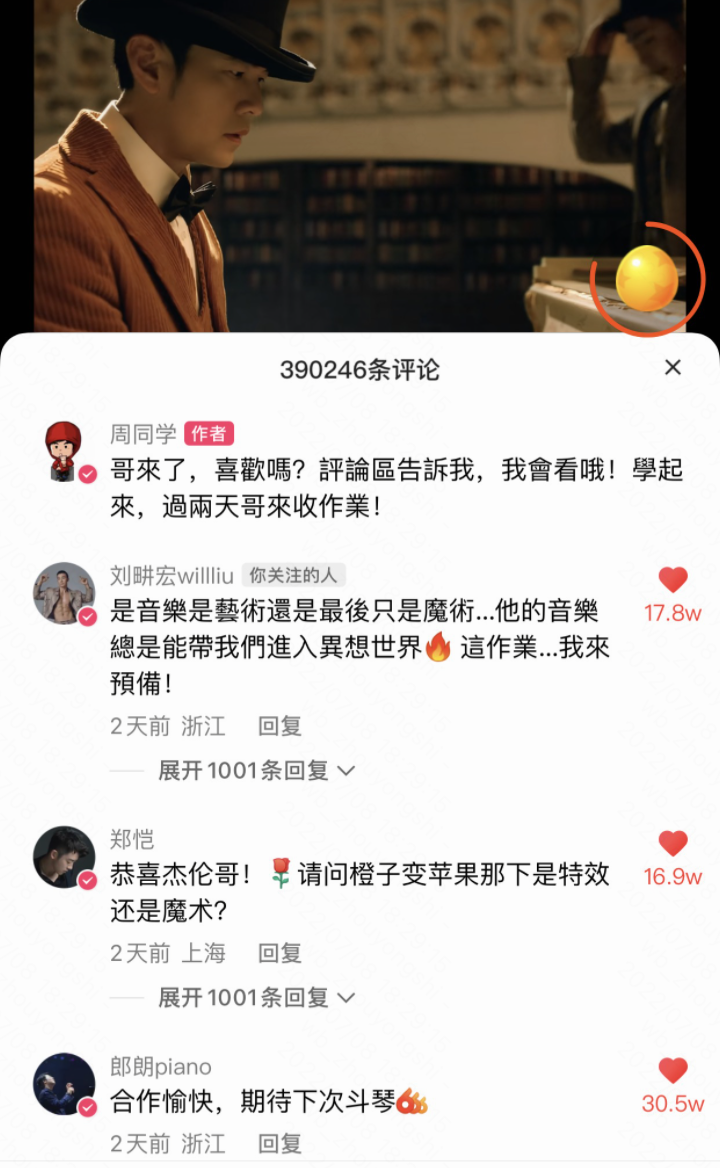The height and width of the screenshot is (1168, 720).
Task: Like 郎朗piano's comment with the heart
Action: [x=674, y=1068]
